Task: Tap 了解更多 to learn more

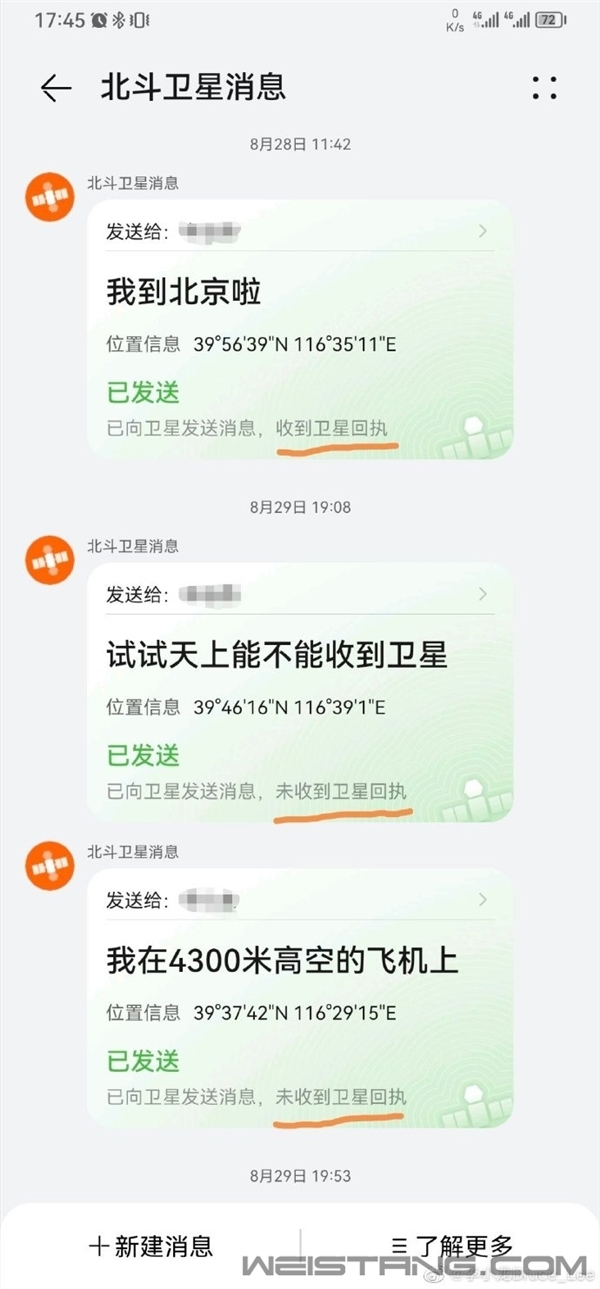Action: [x=452, y=1246]
